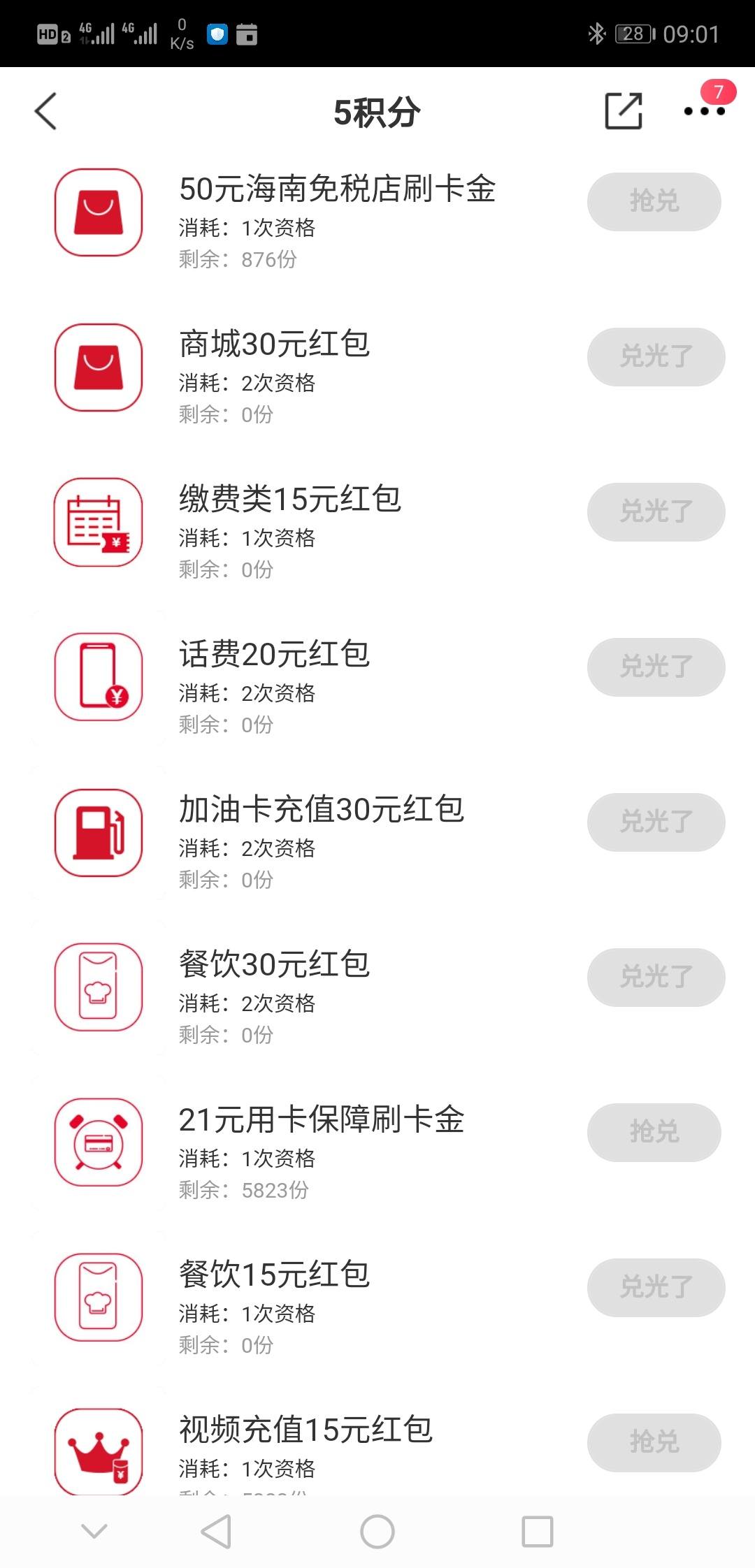Open the three-dot overflow menu

705,110
